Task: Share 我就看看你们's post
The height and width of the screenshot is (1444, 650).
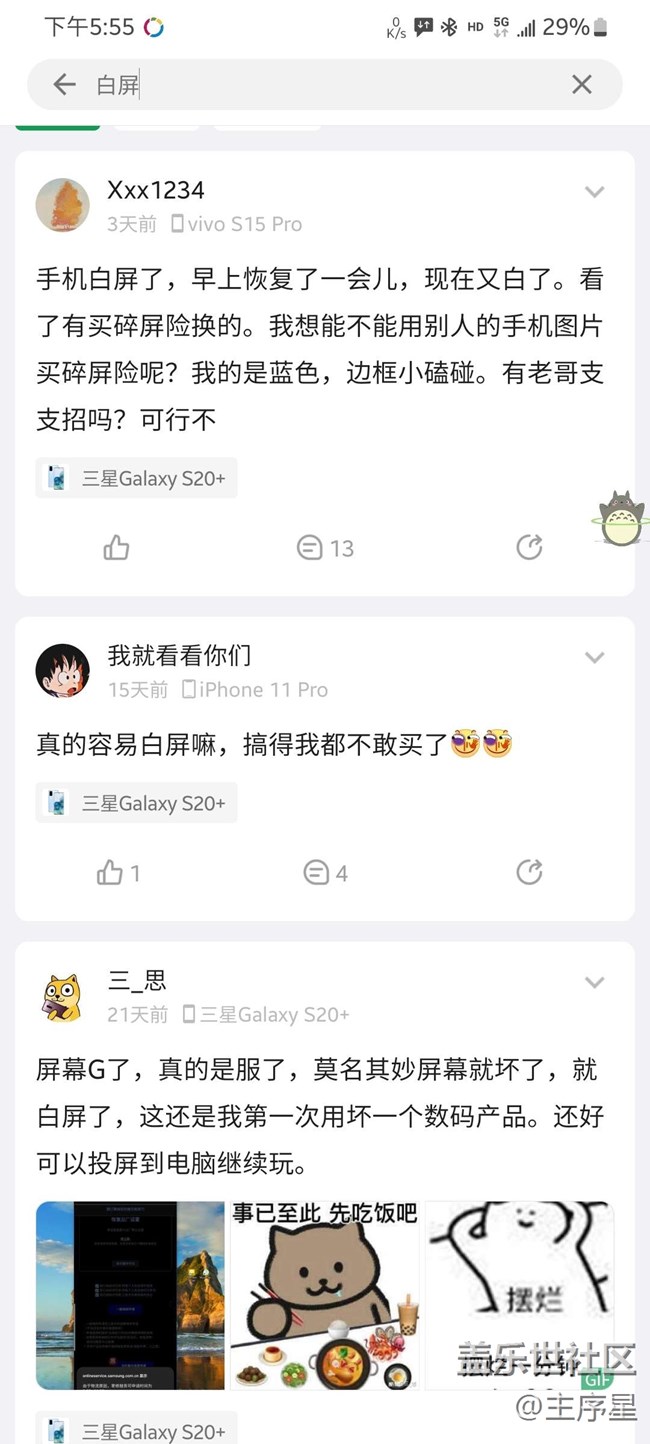Action: [x=529, y=873]
